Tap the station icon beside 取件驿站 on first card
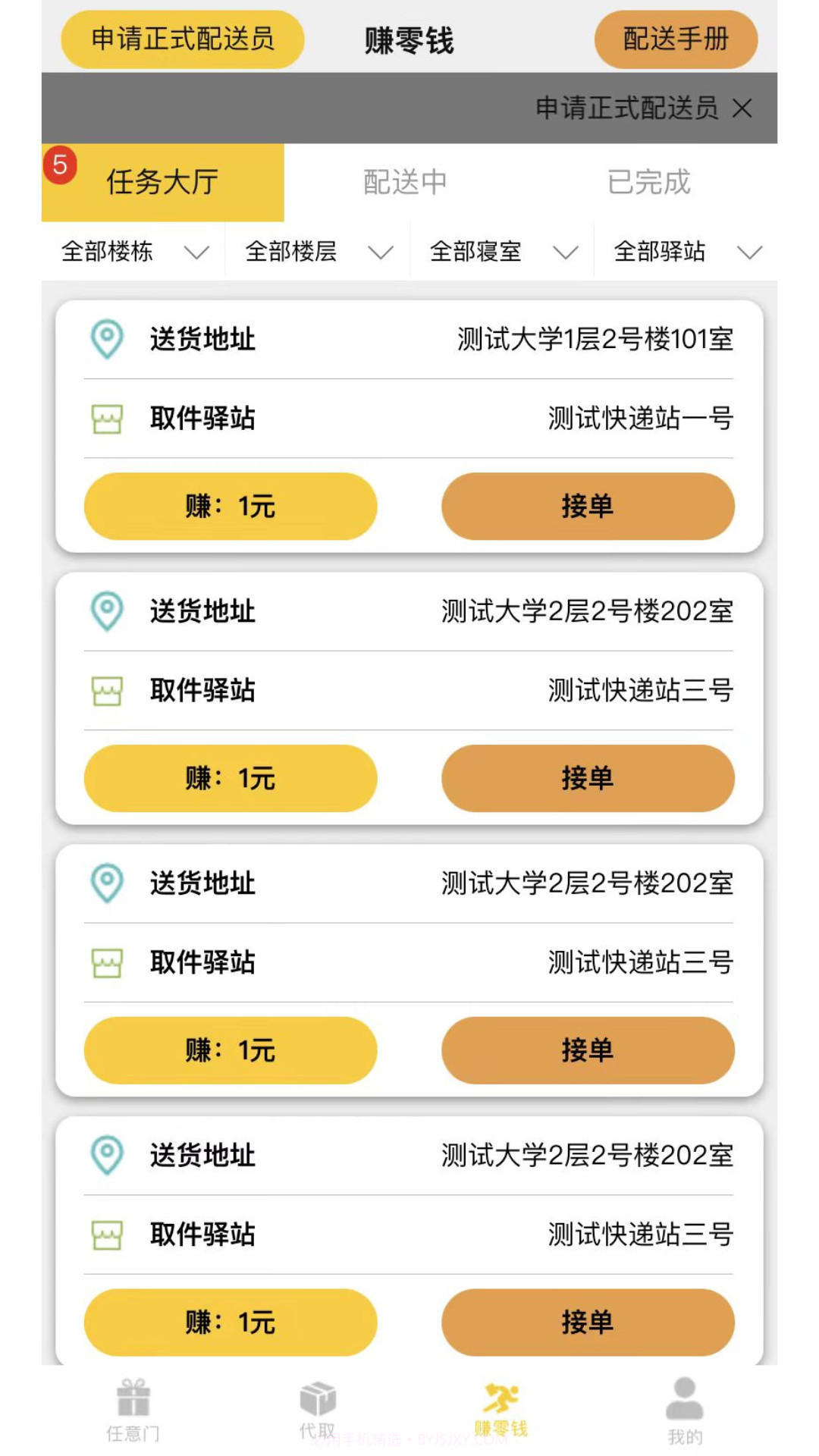Viewport: 819px width, 1456px height. tap(108, 418)
